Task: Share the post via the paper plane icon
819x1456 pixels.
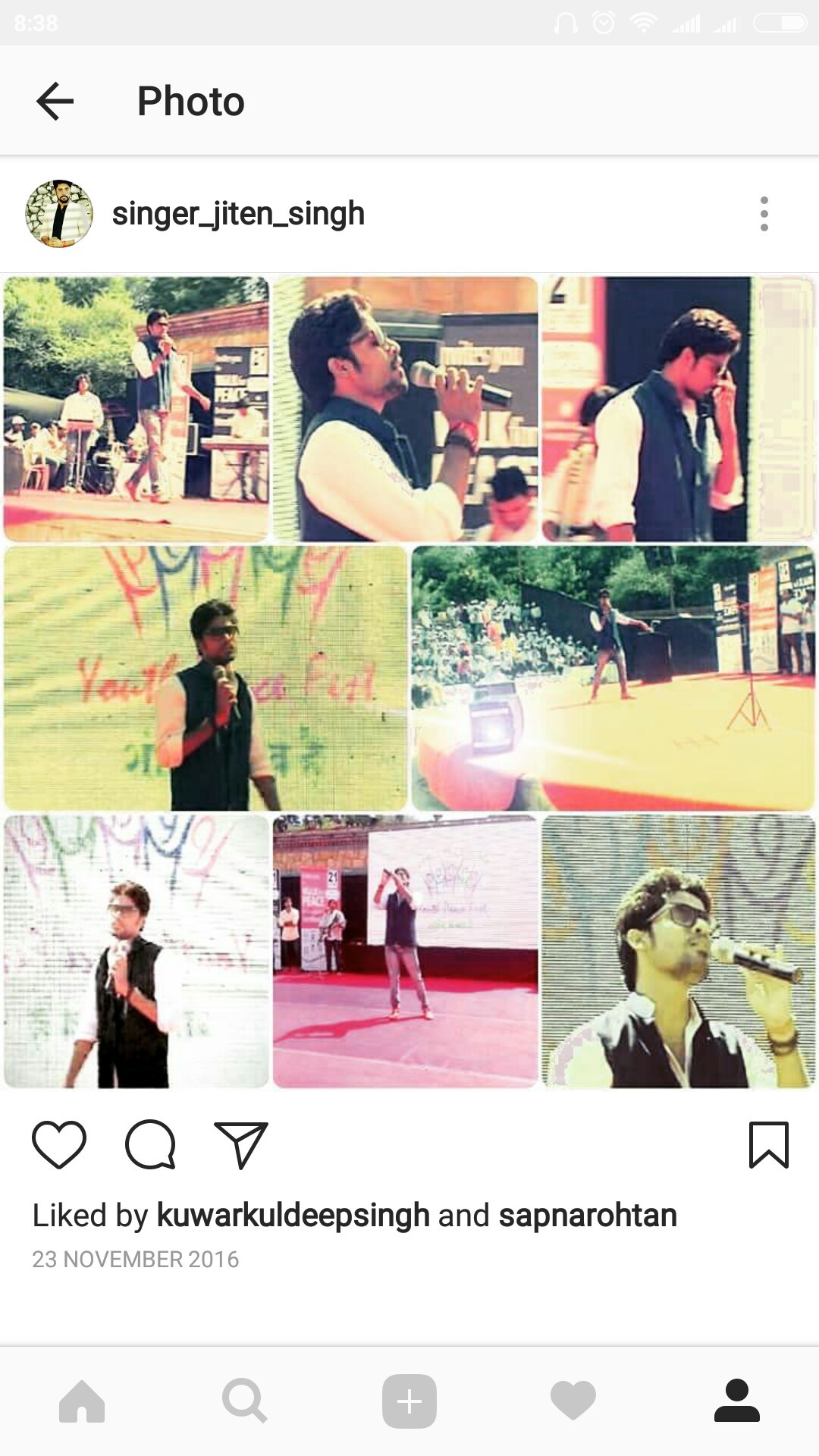Action: pos(241,1144)
